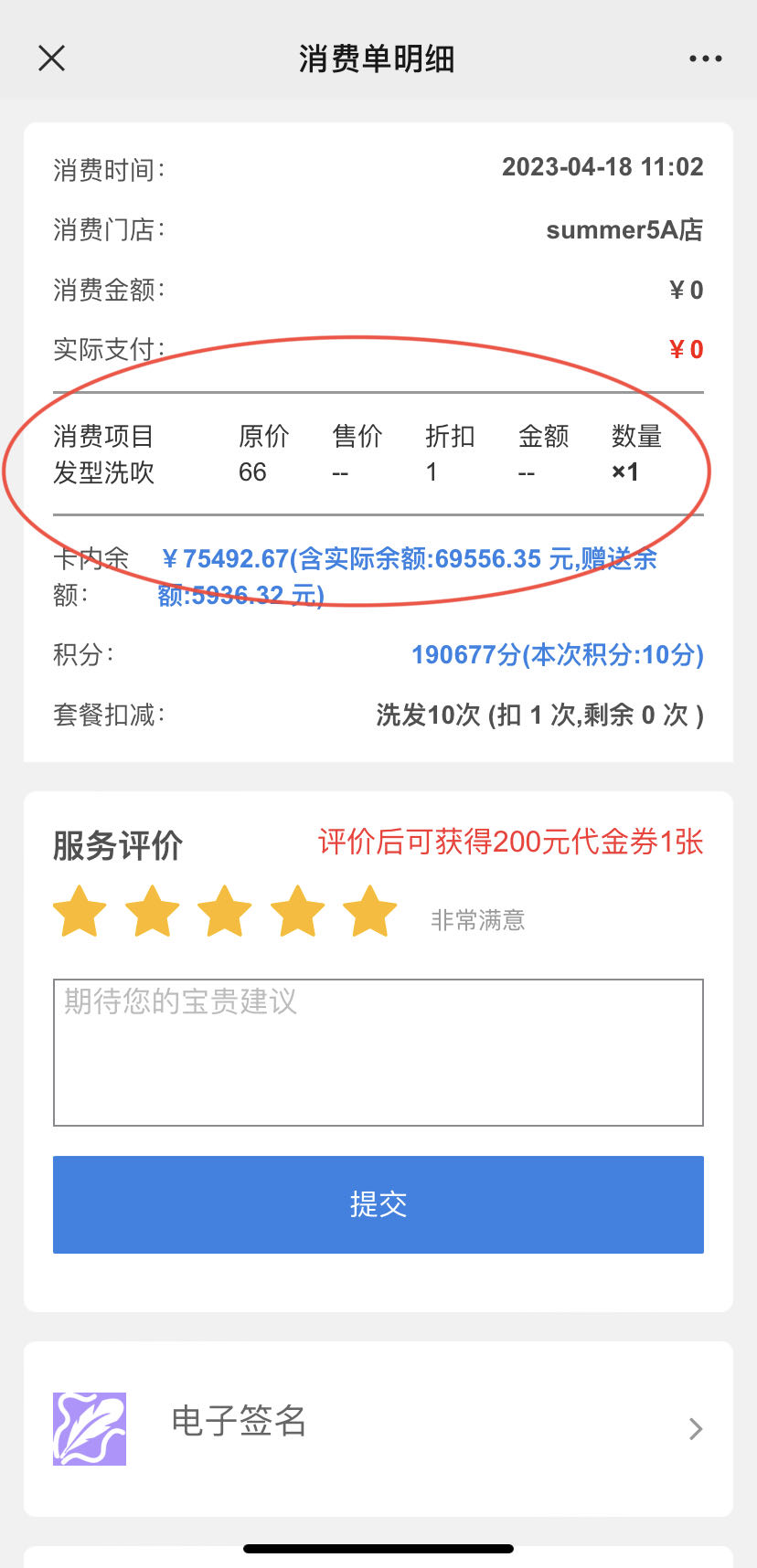Screen dimensions: 757x1568
Task: Set rating to two stars
Action: coord(152,912)
